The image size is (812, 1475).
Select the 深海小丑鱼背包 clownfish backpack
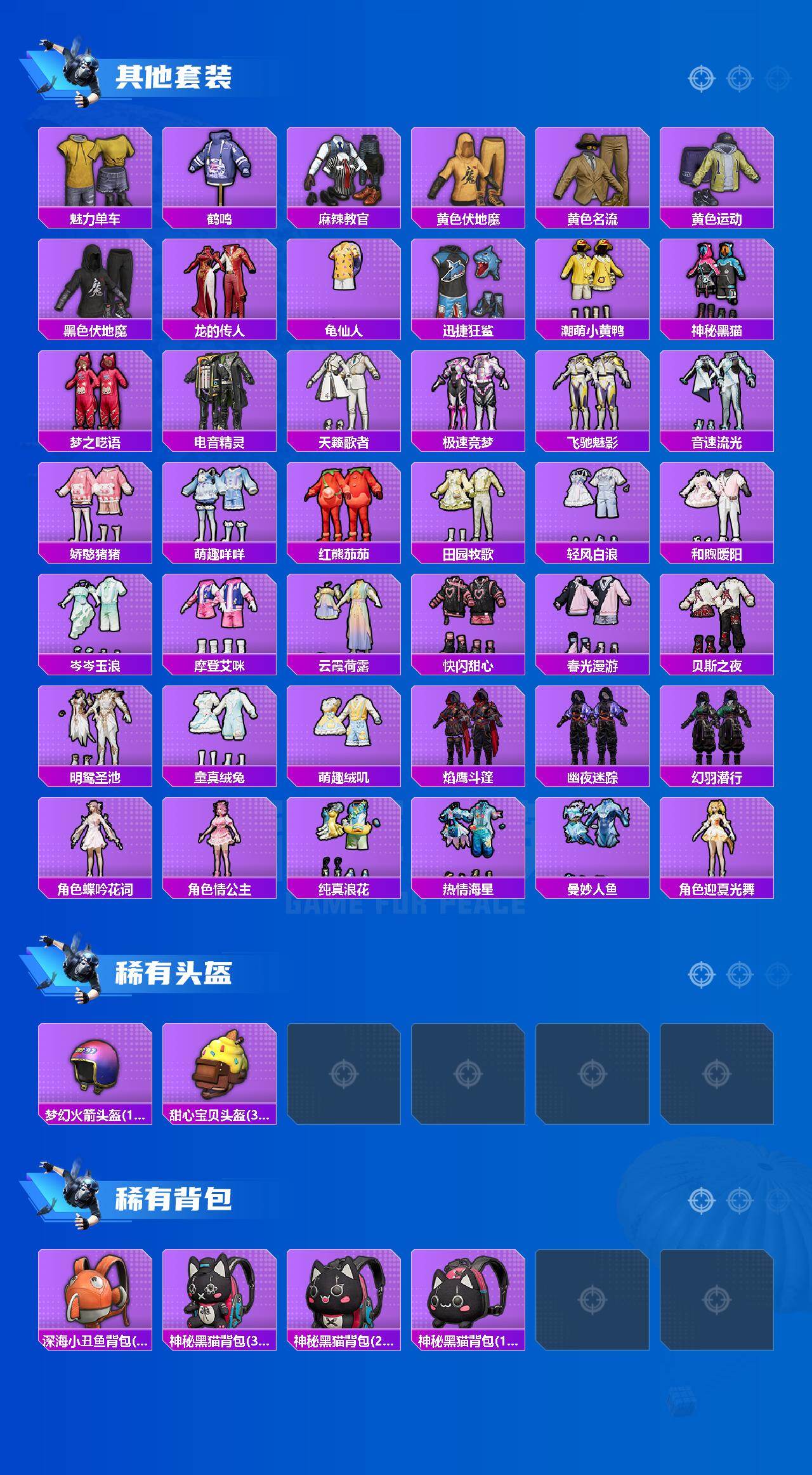(x=95, y=1301)
